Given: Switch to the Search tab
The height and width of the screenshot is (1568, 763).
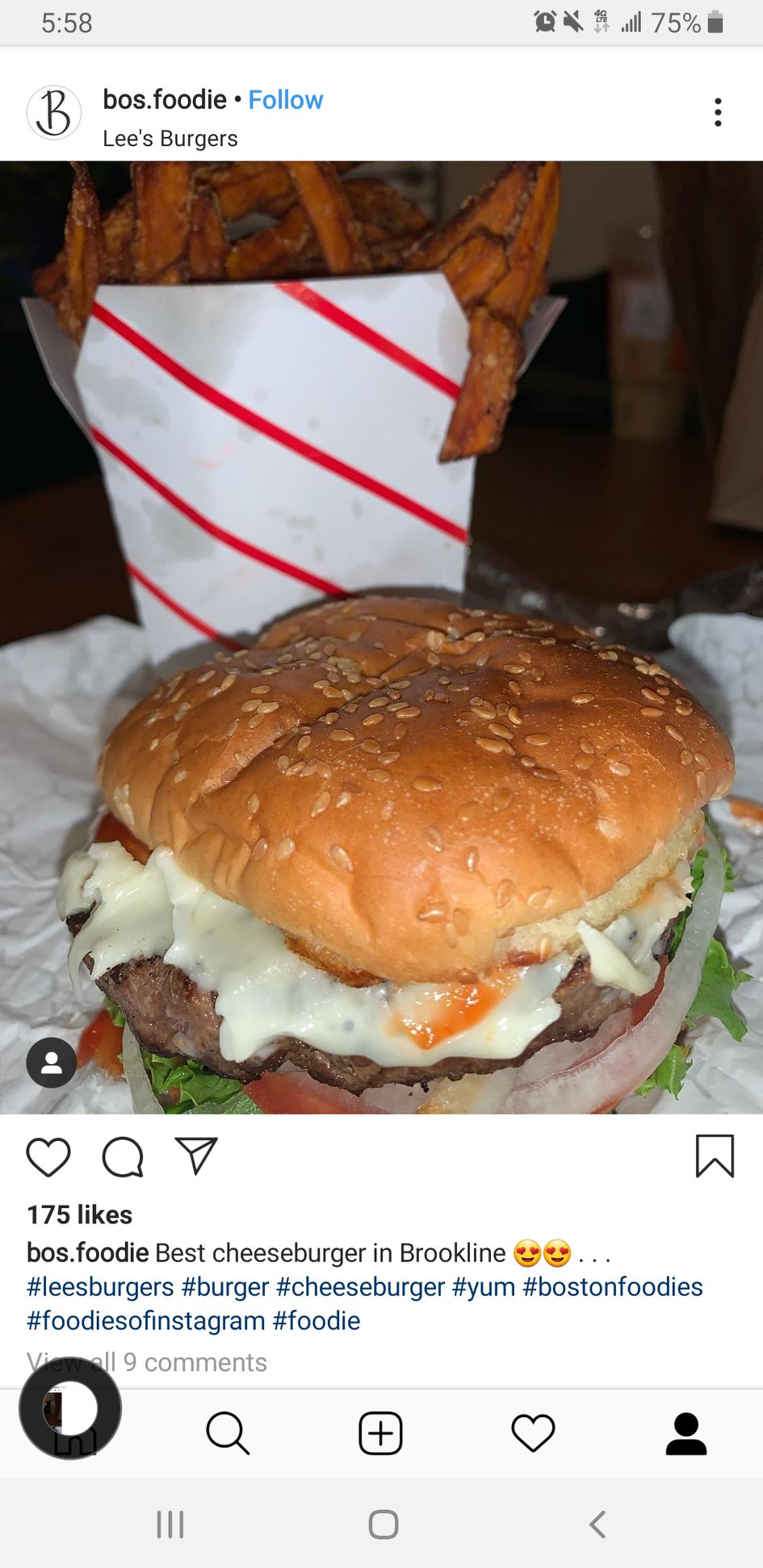Looking at the screenshot, I should coord(228,1433).
